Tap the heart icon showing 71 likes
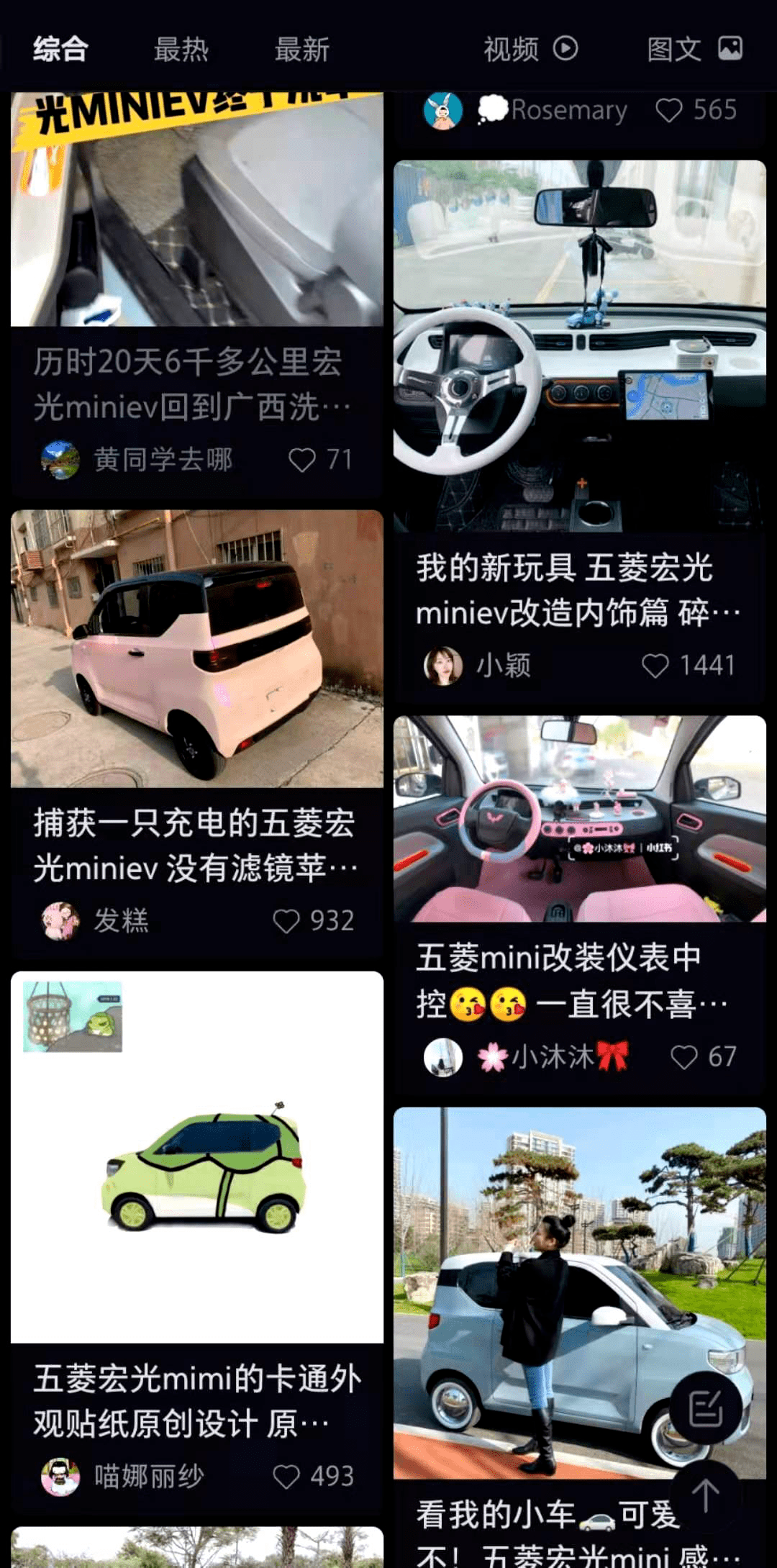This screenshot has height=1568, width=777. pos(304,459)
